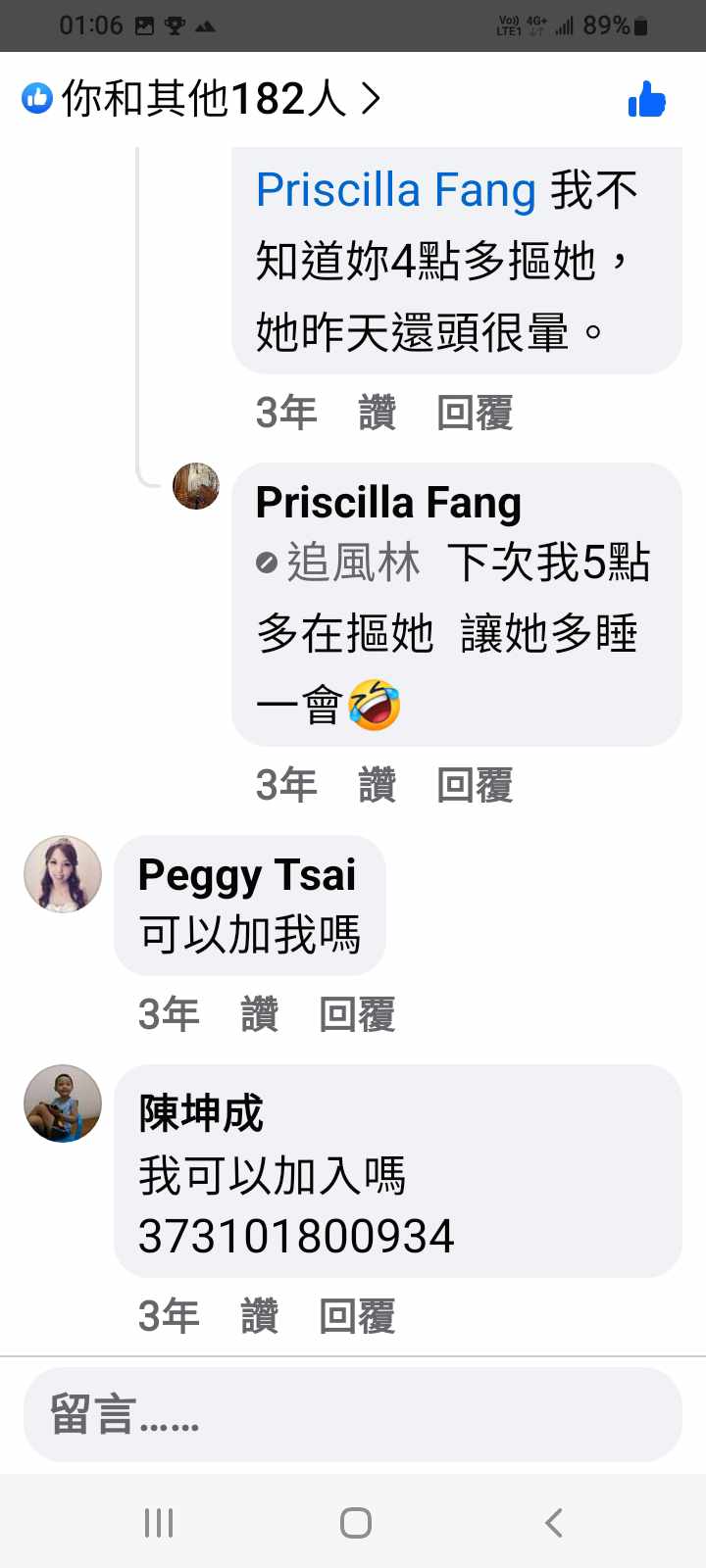The image size is (706, 1568).
Task: Like Priscilla Fang's reply comment
Action: click(377, 785)
